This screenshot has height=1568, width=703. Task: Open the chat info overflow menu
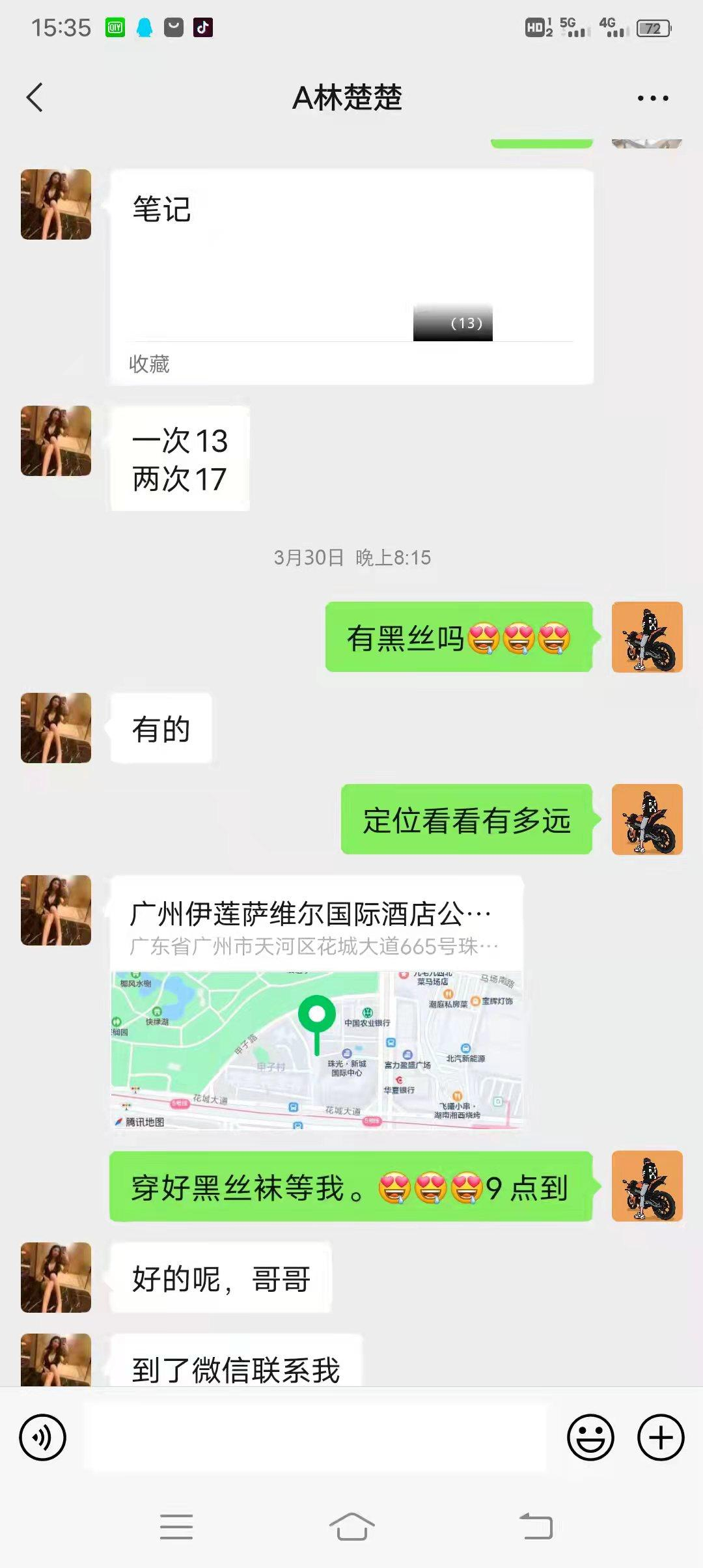tap(652, 98)
